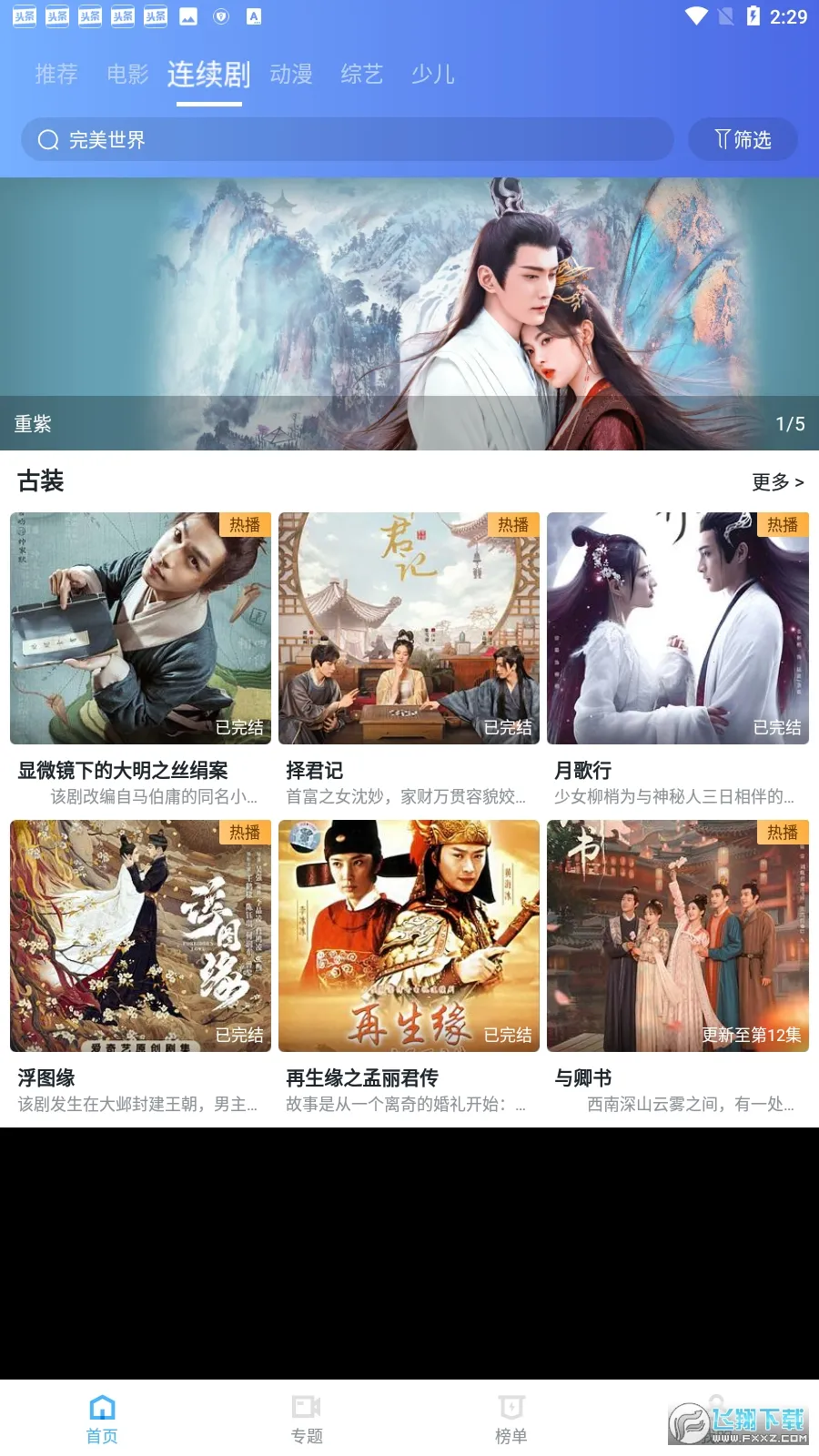Tap the 完美世界 search box
819x1456 pixels.
(346, 139)
